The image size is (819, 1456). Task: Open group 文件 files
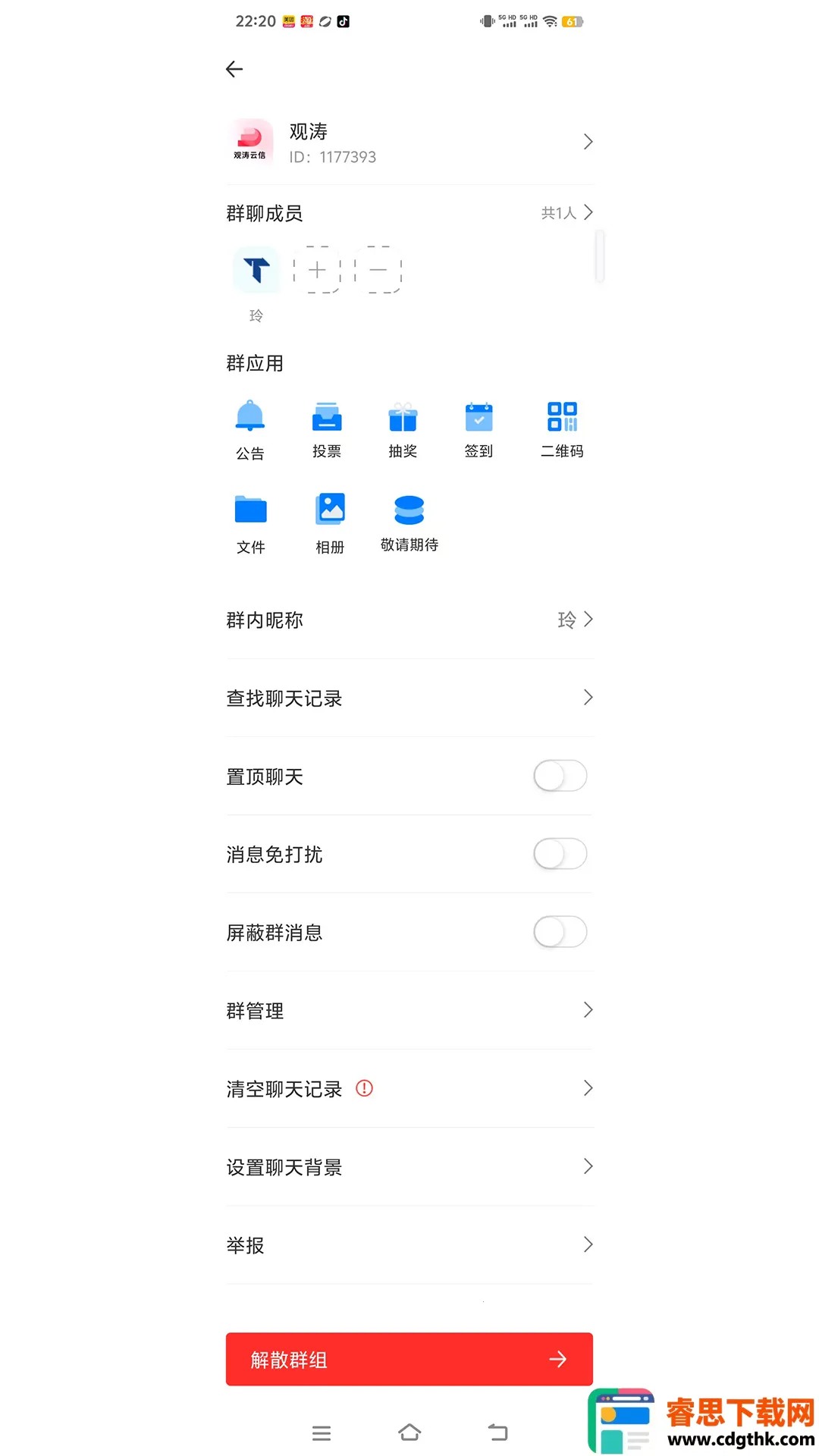pos(250,523)
